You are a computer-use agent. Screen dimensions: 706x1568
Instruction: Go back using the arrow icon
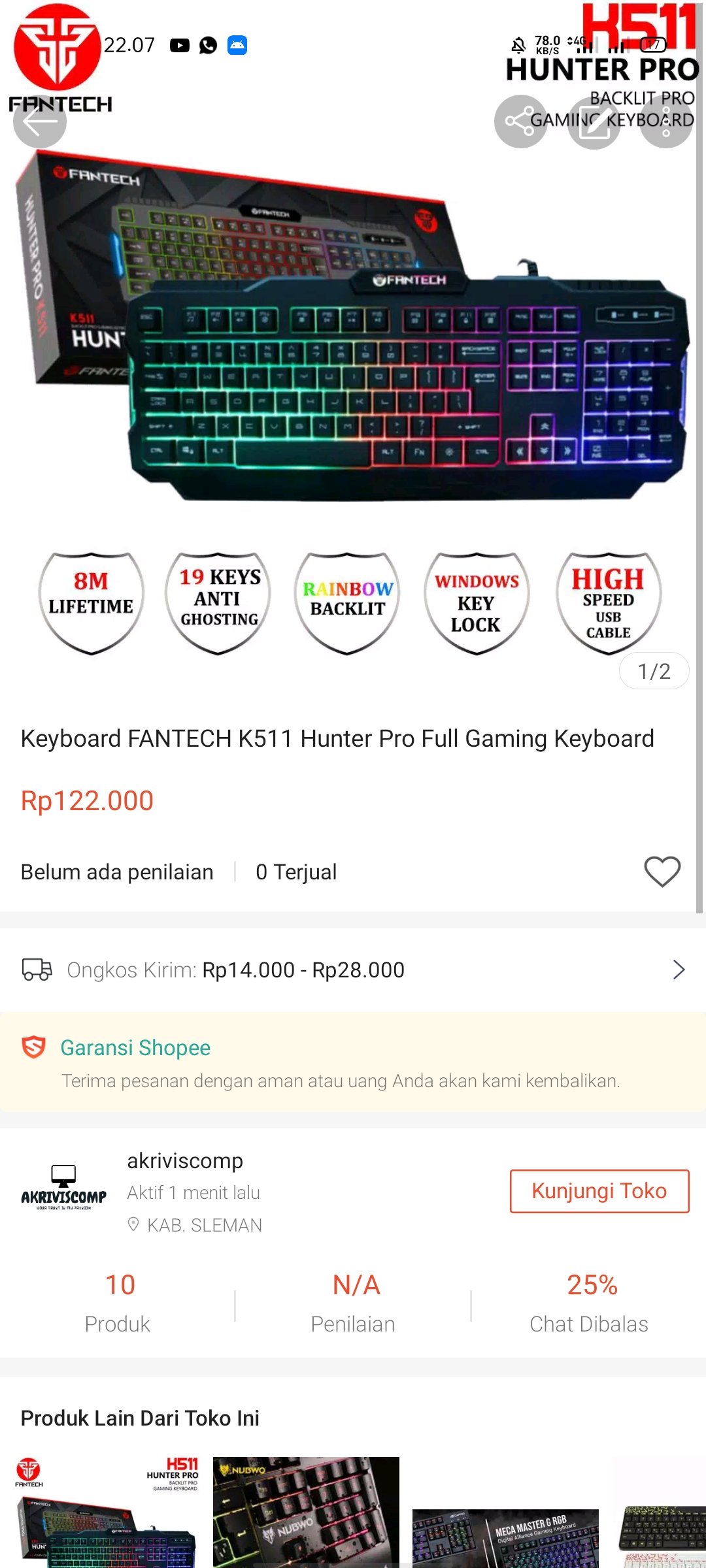pyautogui.click(x=39, y=122)
